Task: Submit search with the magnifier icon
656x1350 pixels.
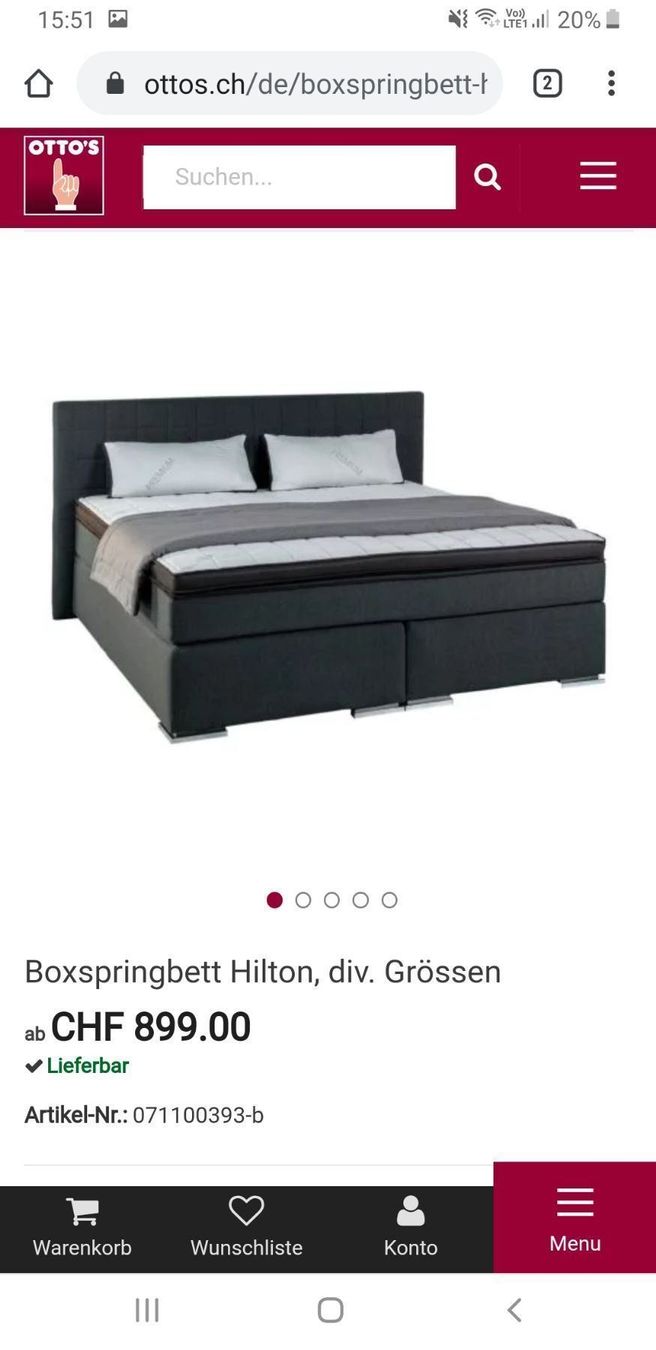Action: click(x=487, y=177)
